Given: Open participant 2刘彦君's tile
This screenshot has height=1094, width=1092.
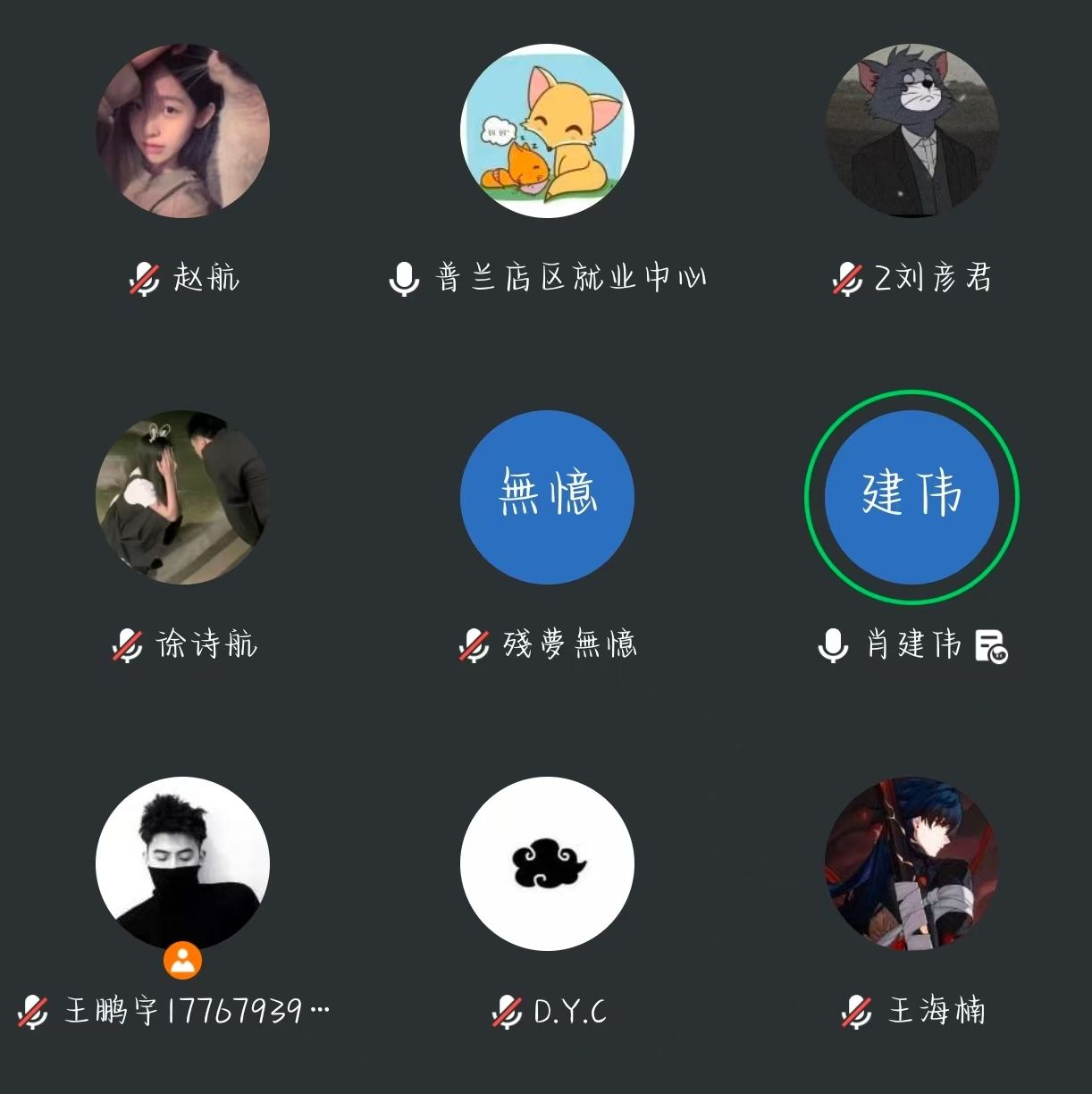Looking at the screenshot, I should tap(911, 130).
